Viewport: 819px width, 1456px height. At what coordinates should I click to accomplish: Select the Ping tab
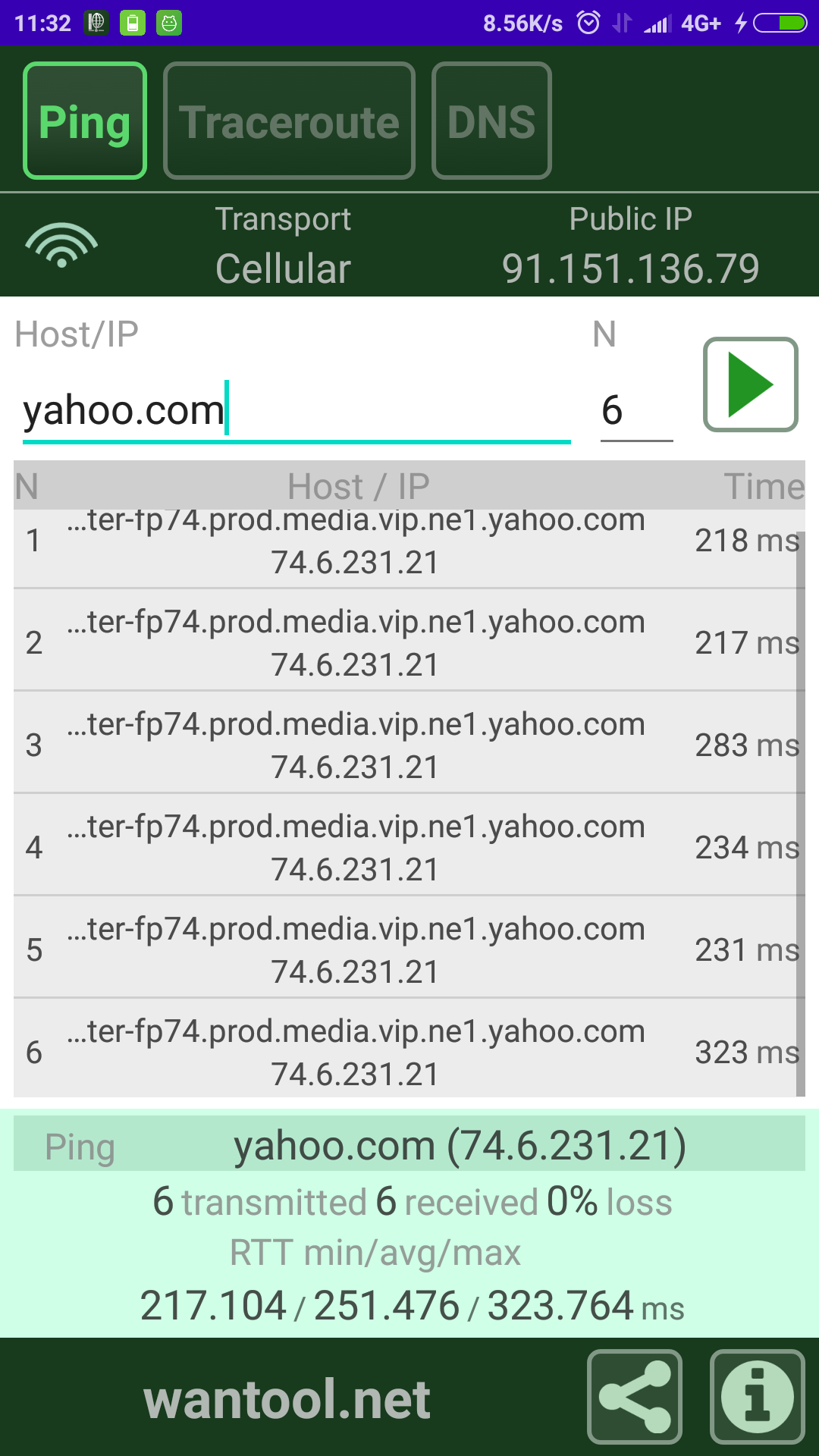point(85,121)
